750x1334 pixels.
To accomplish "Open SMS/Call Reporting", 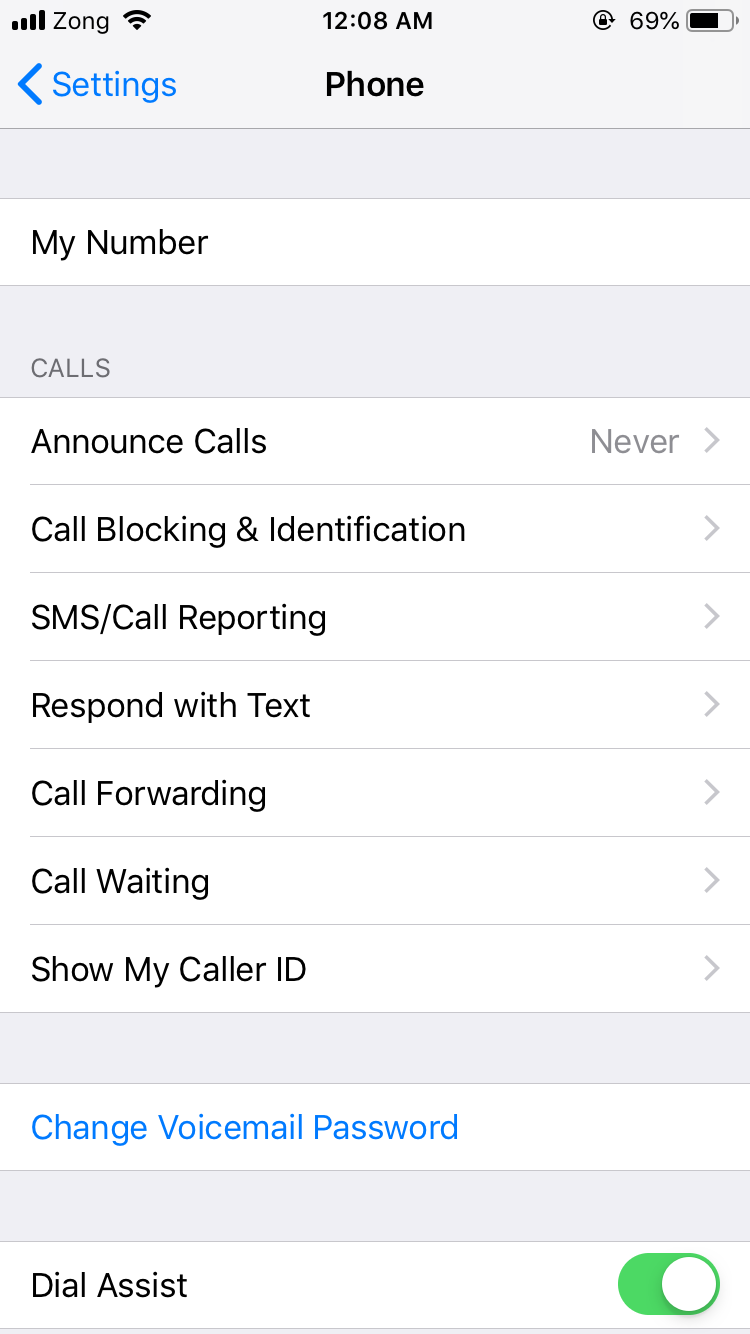I will coord(375,618).
